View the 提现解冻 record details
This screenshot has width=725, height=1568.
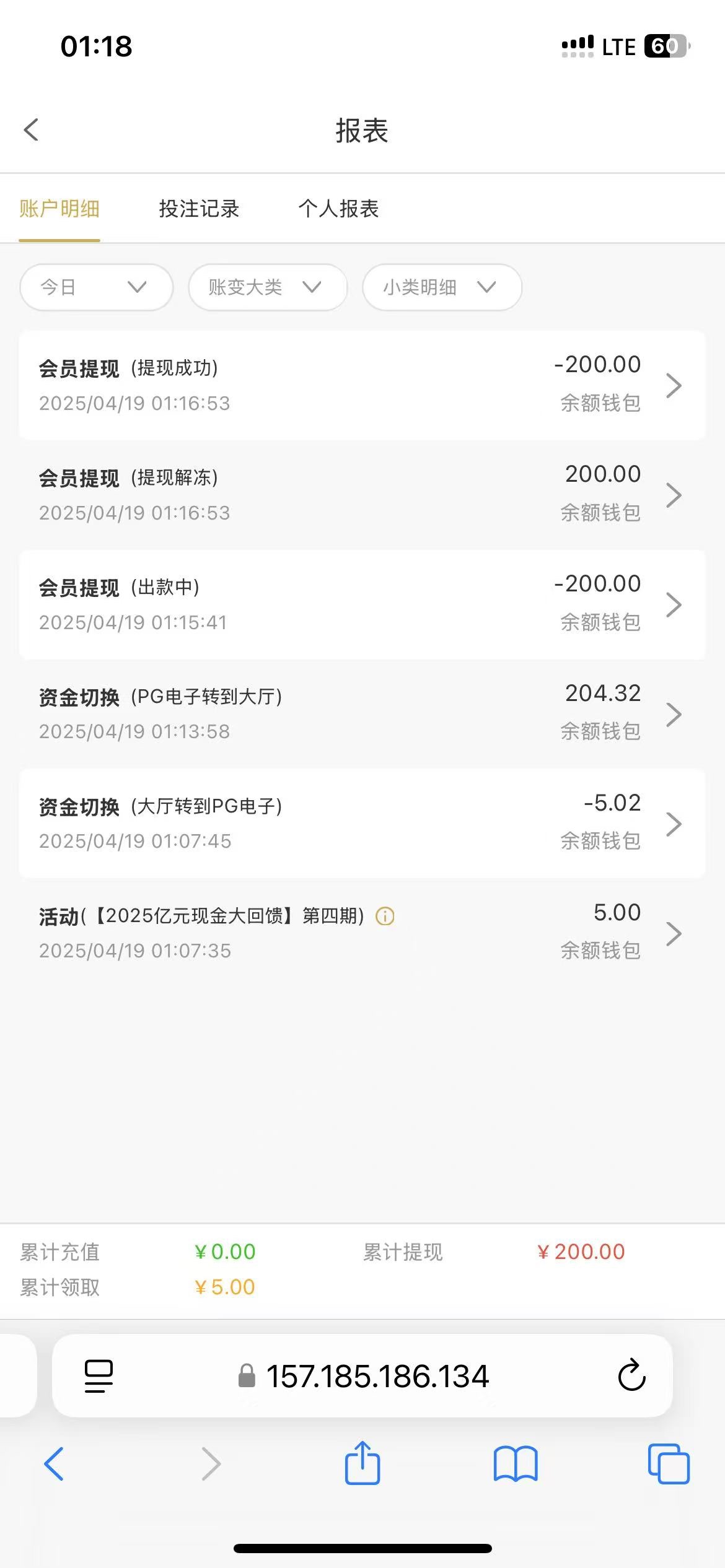(362, 495)
